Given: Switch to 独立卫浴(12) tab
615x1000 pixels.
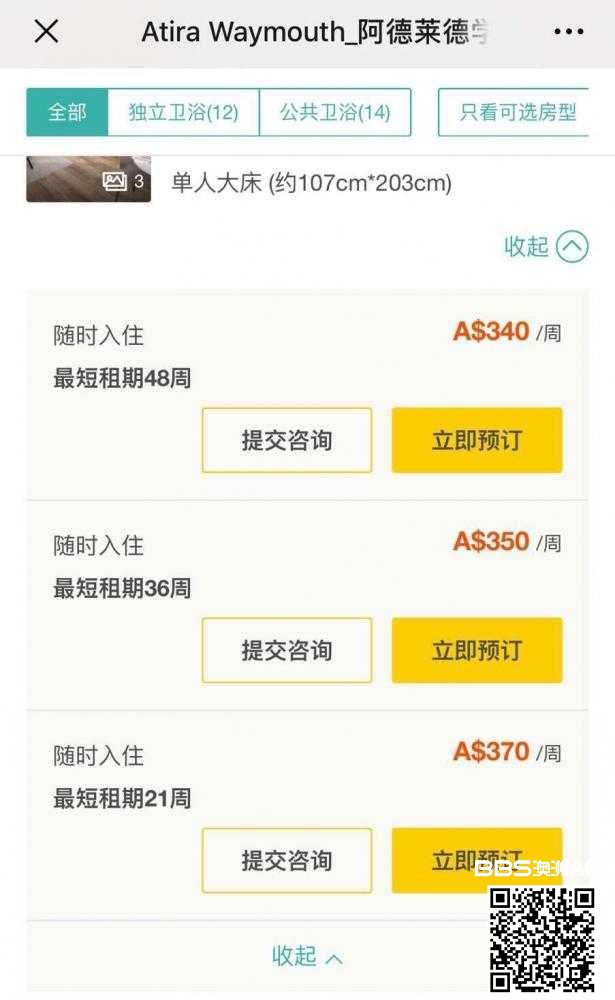Looking at the screenshot, I should coord(183,112).
